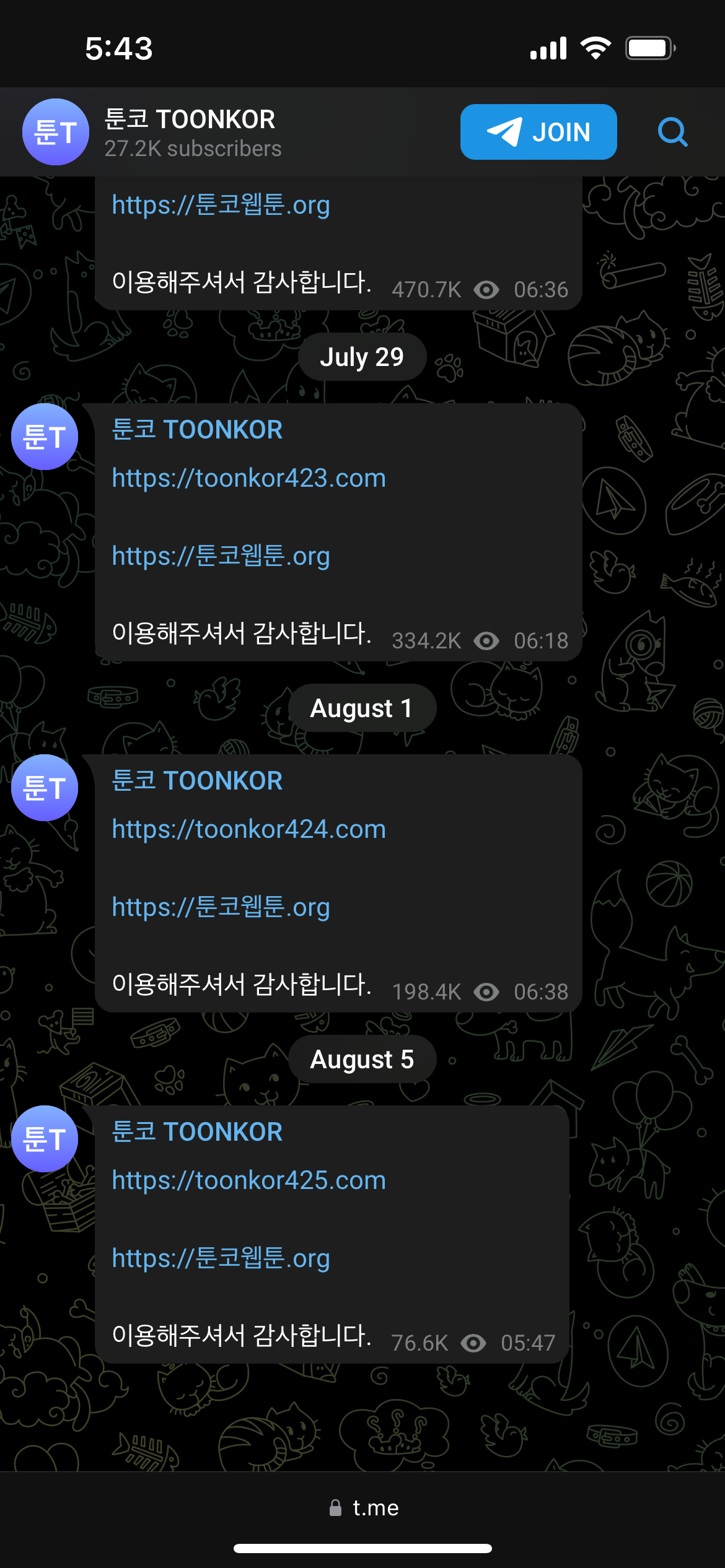725x1568 pixels.
Task: Open the toonkor425.com link
Action: pos(248,1180)
